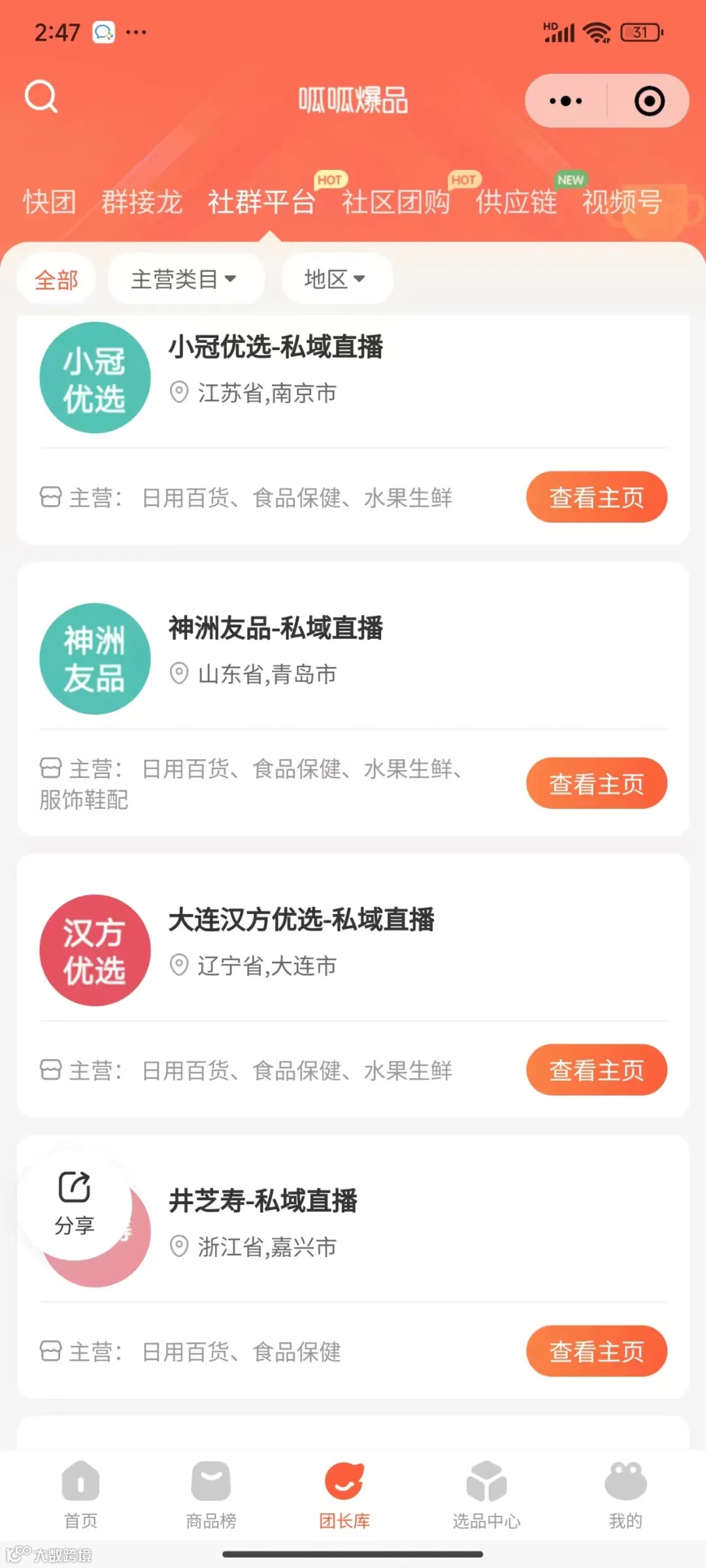Tap the 分享 share icon on 井芝寿 card
This screenshot has width=706, height=1568.
pyautogui.click(x=74, y=1189)
